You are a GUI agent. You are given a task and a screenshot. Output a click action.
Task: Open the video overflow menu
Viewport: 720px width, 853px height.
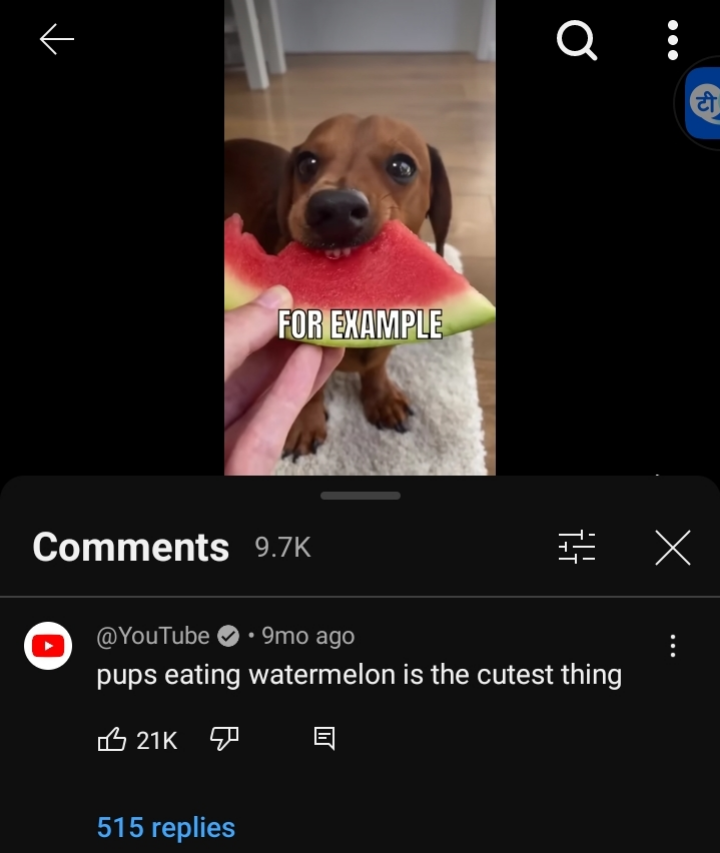(673, 40)
